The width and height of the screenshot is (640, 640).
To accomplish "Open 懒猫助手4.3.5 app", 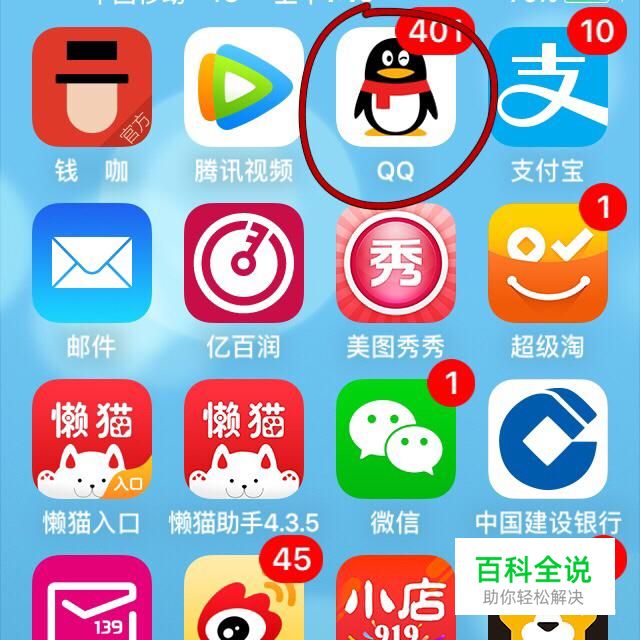I will 244,440.
